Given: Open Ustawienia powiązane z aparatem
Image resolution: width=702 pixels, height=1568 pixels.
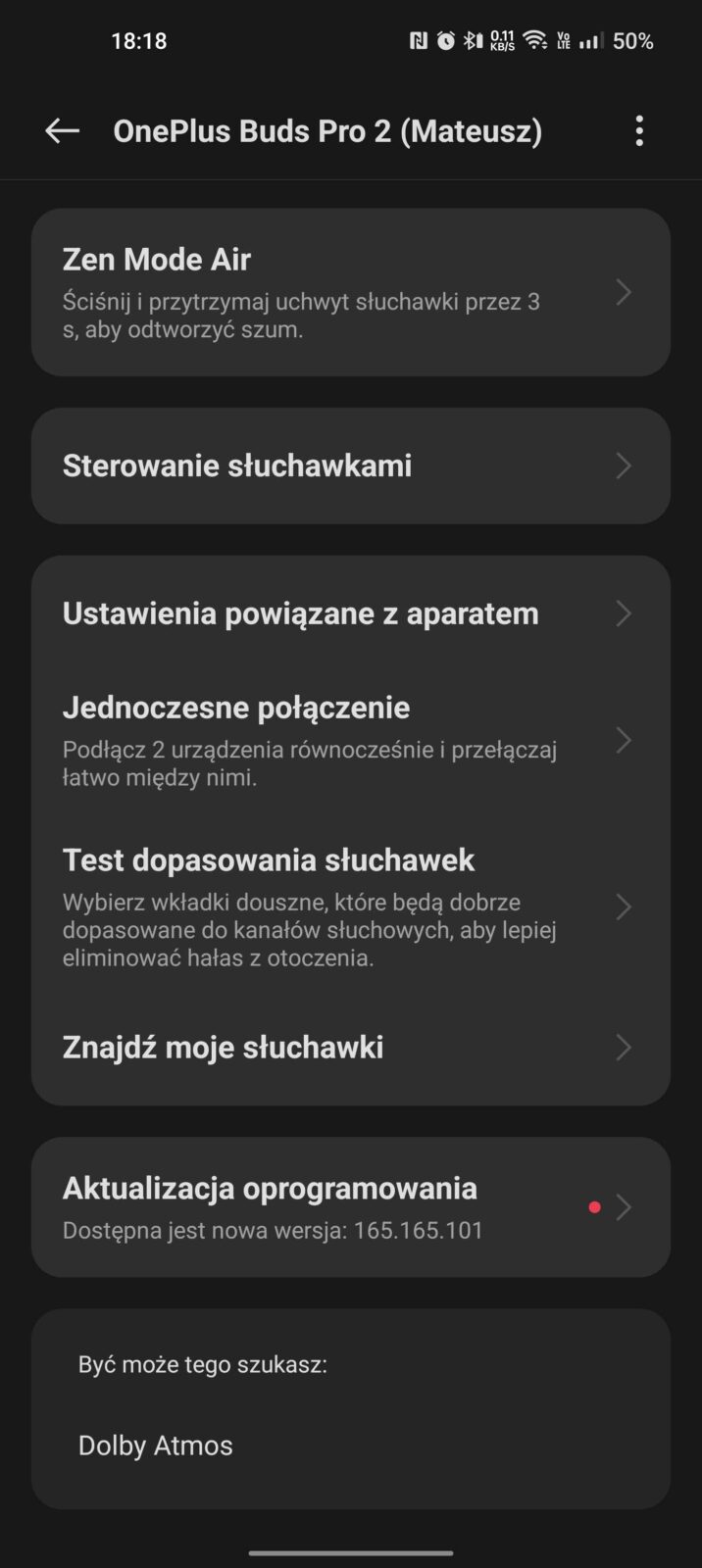Looking at the screenshot, I should 350,613.
